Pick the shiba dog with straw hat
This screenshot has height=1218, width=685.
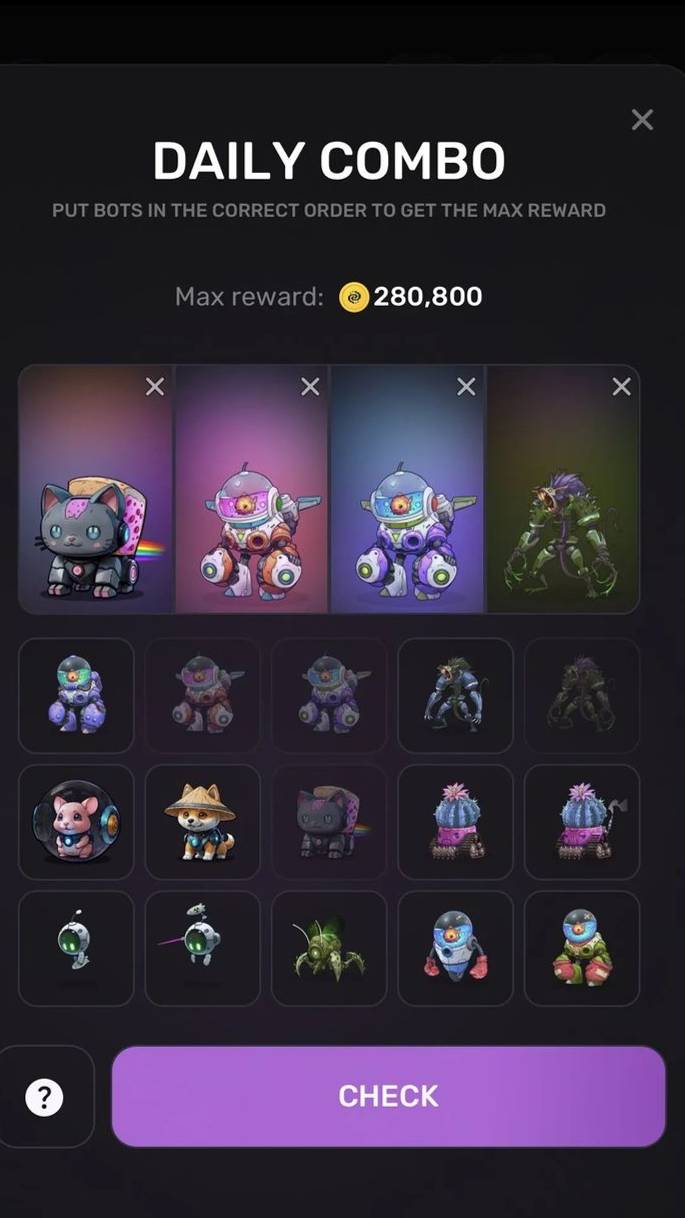tap(202, 822)
